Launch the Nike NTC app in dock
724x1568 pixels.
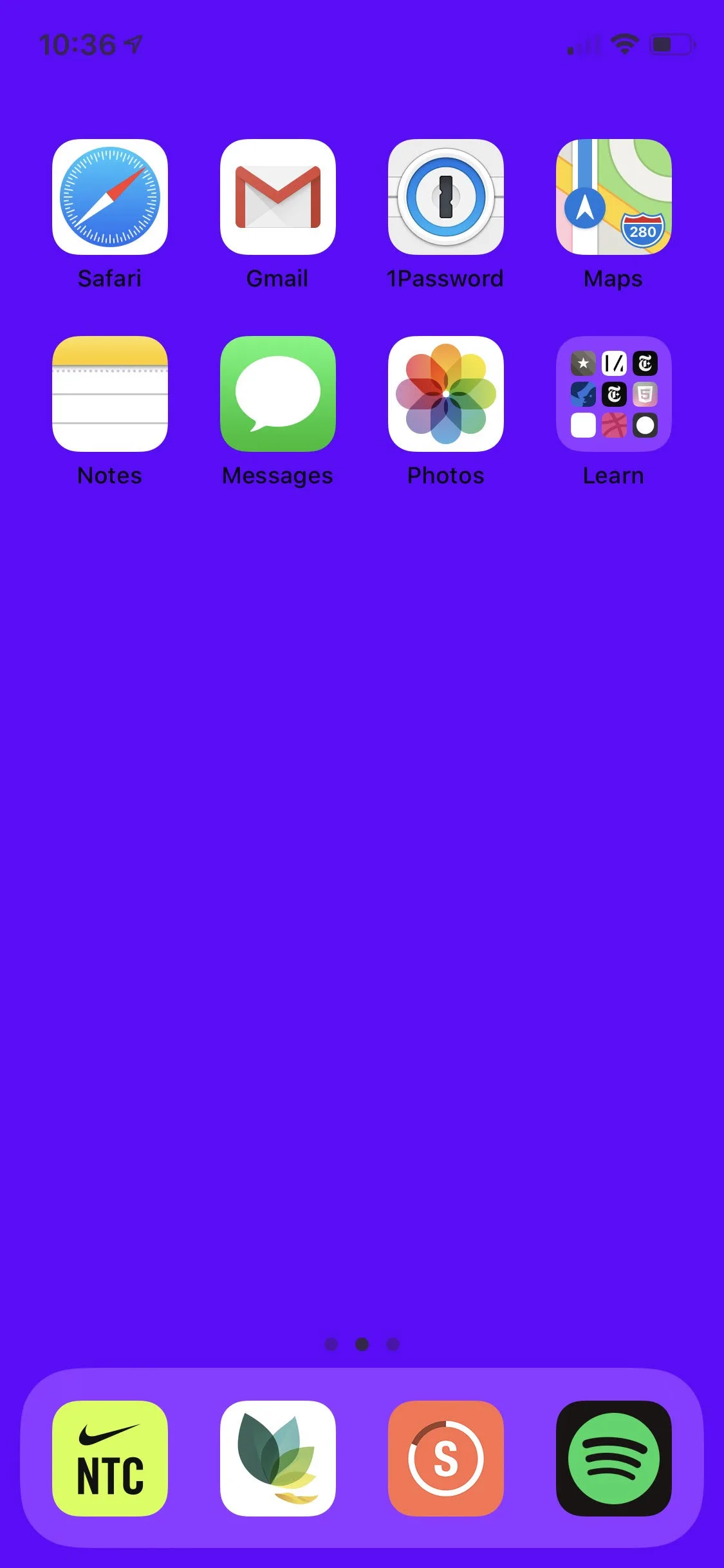pos(110,1459)
